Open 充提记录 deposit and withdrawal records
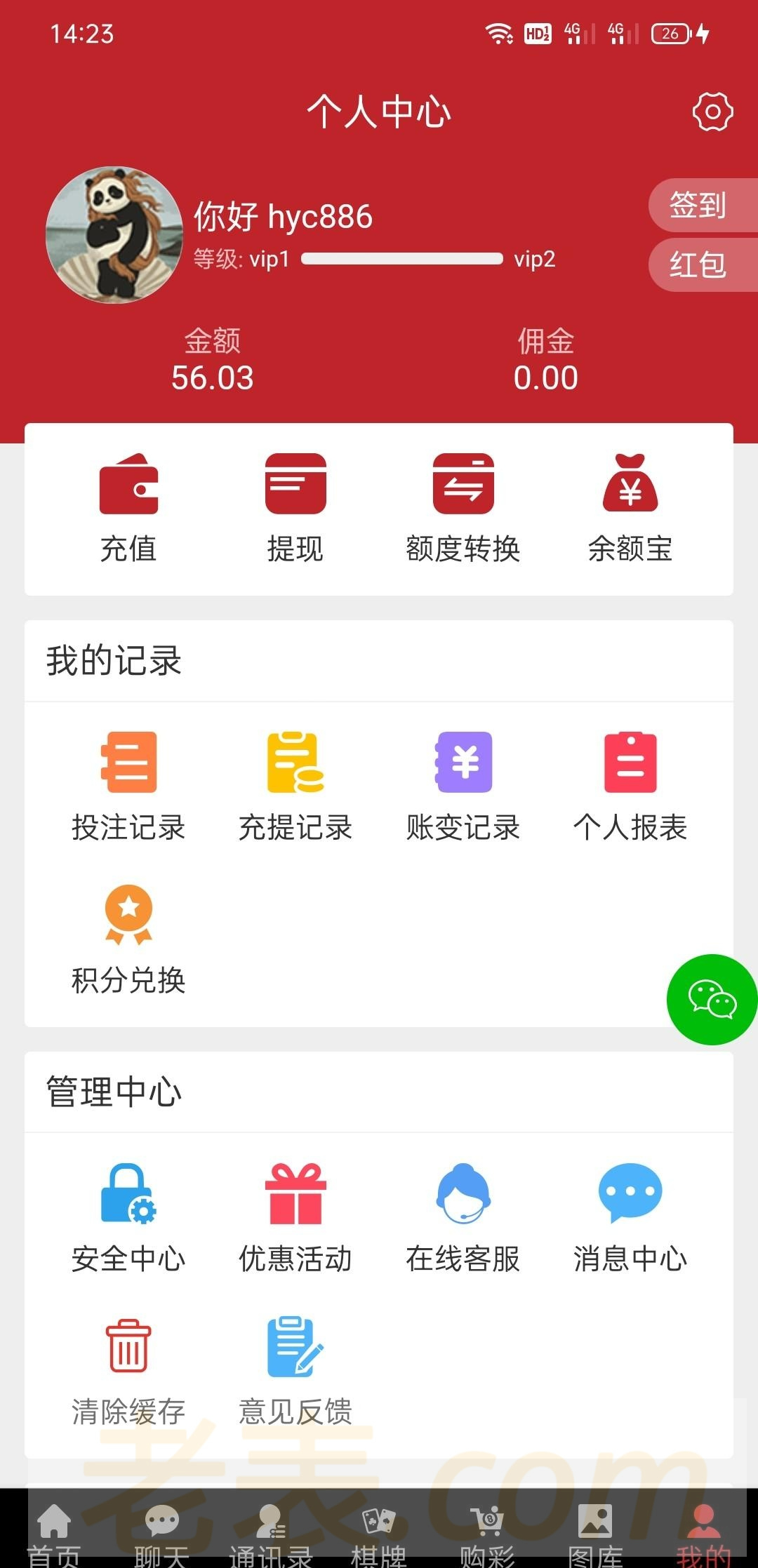 295,786
